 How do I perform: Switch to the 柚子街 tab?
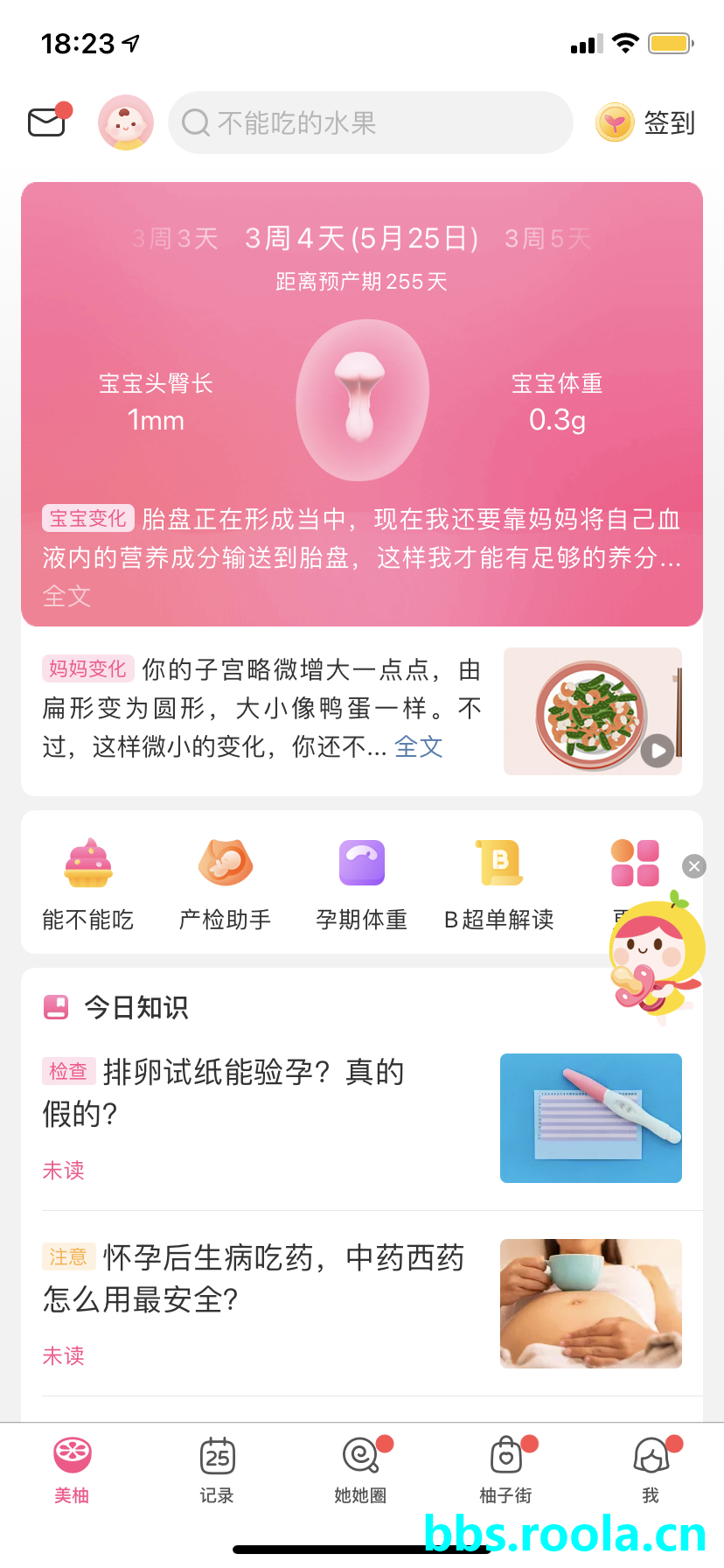point(505,1470)
